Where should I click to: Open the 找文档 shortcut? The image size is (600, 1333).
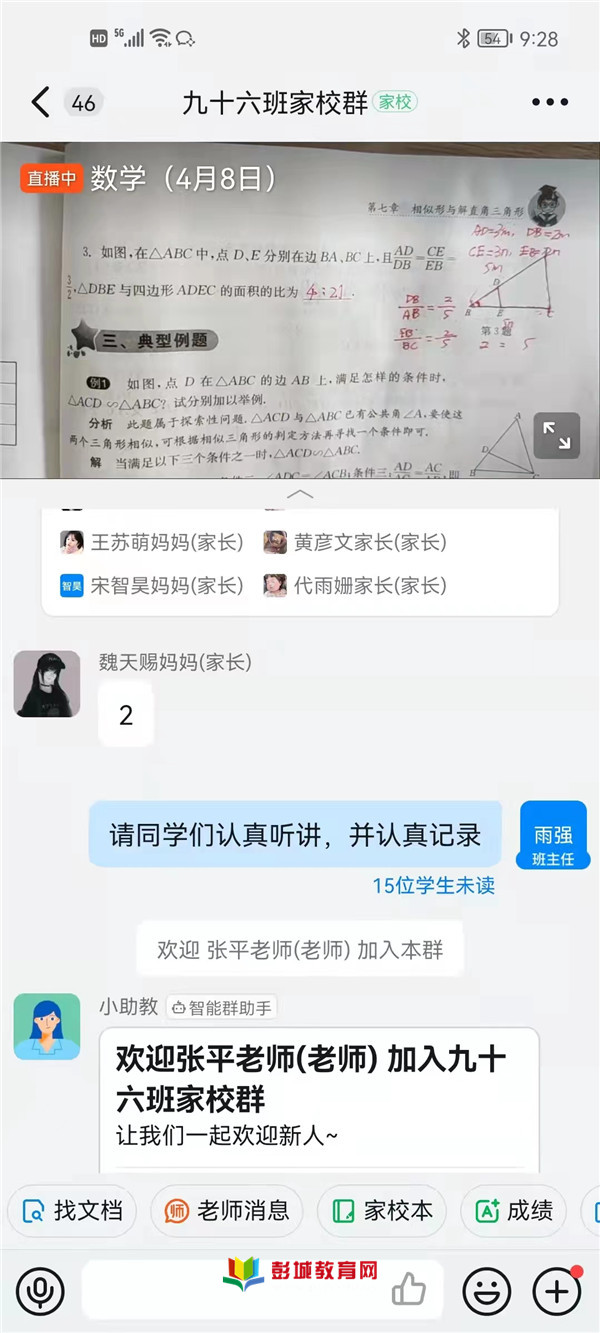click(x=72, y=1211)
